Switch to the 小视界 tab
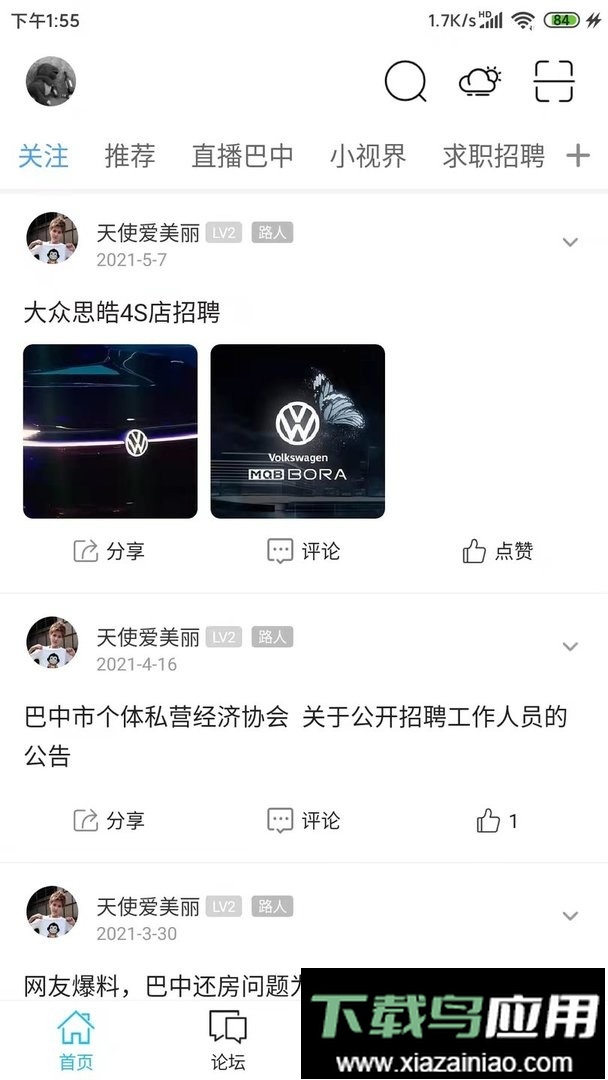Viewport: 608px width, 1080px height. tap(368, 156)
